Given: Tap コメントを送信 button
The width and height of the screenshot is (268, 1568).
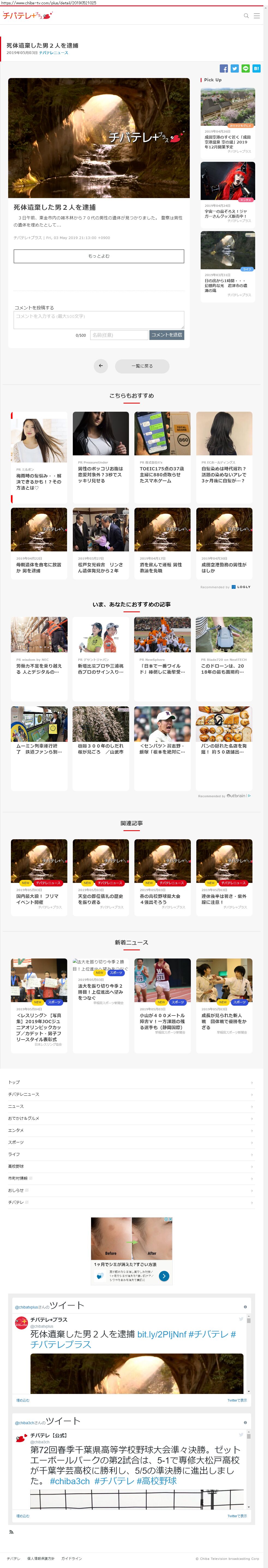Looking at the screenshot, I should (167, 335).
